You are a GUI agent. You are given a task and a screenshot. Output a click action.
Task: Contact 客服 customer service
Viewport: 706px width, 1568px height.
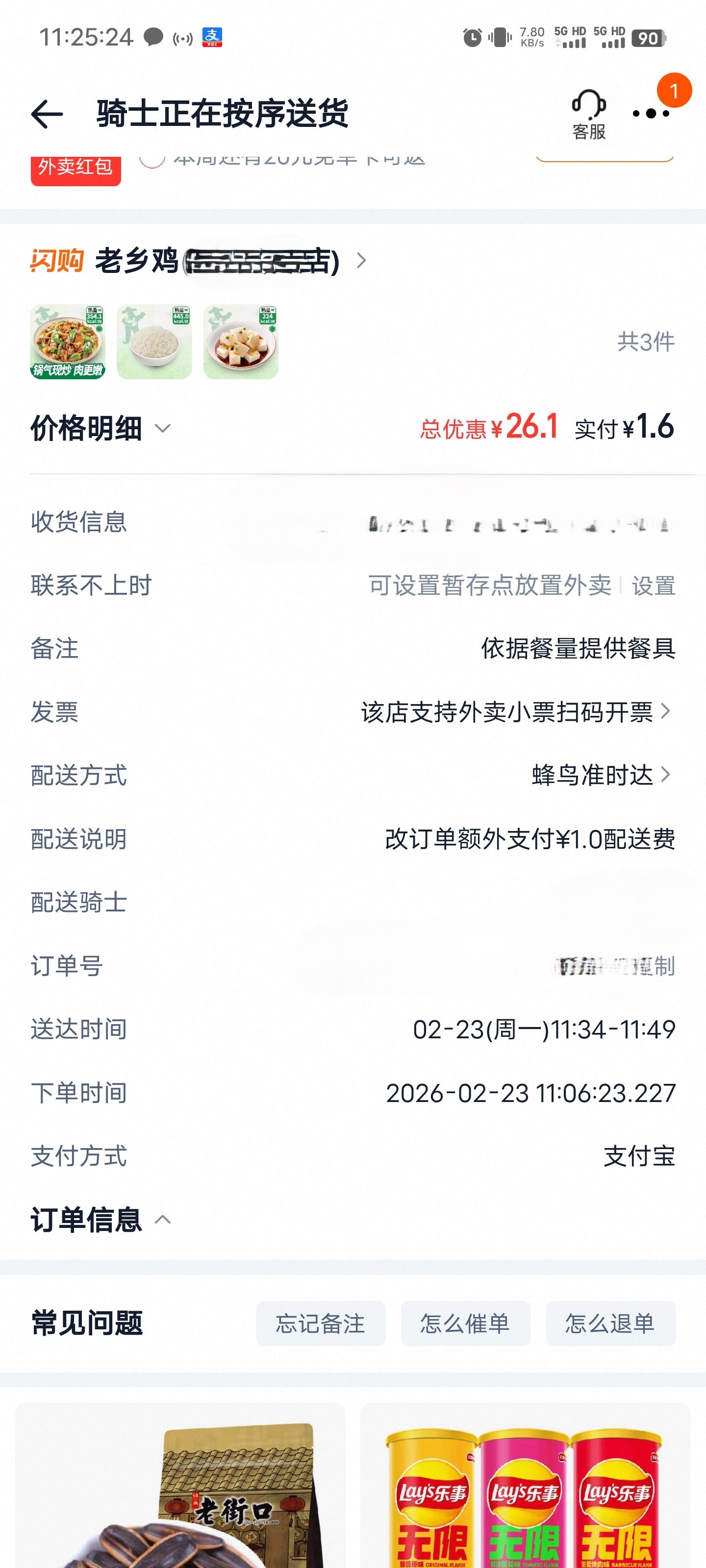(588, 115)
